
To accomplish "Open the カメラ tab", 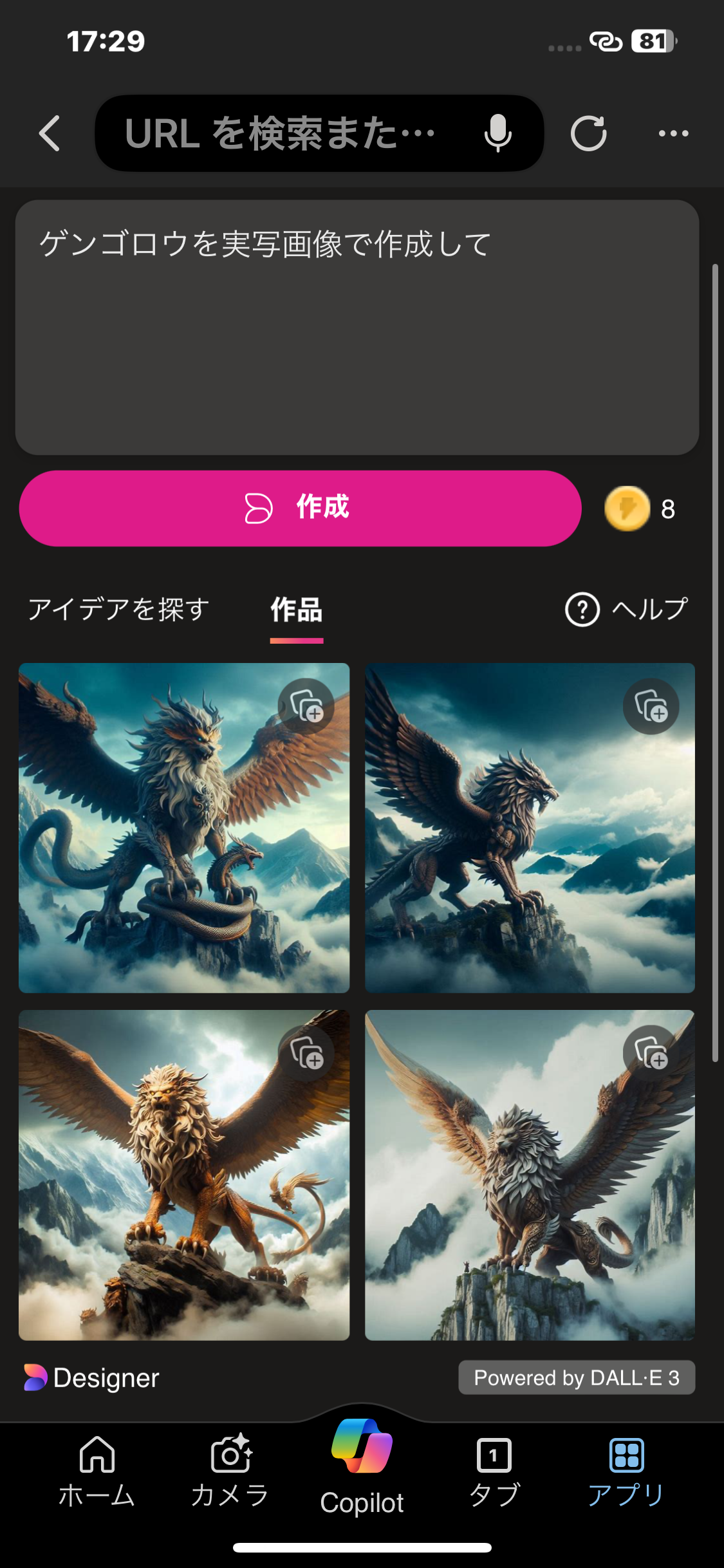I will [230, 1471].
